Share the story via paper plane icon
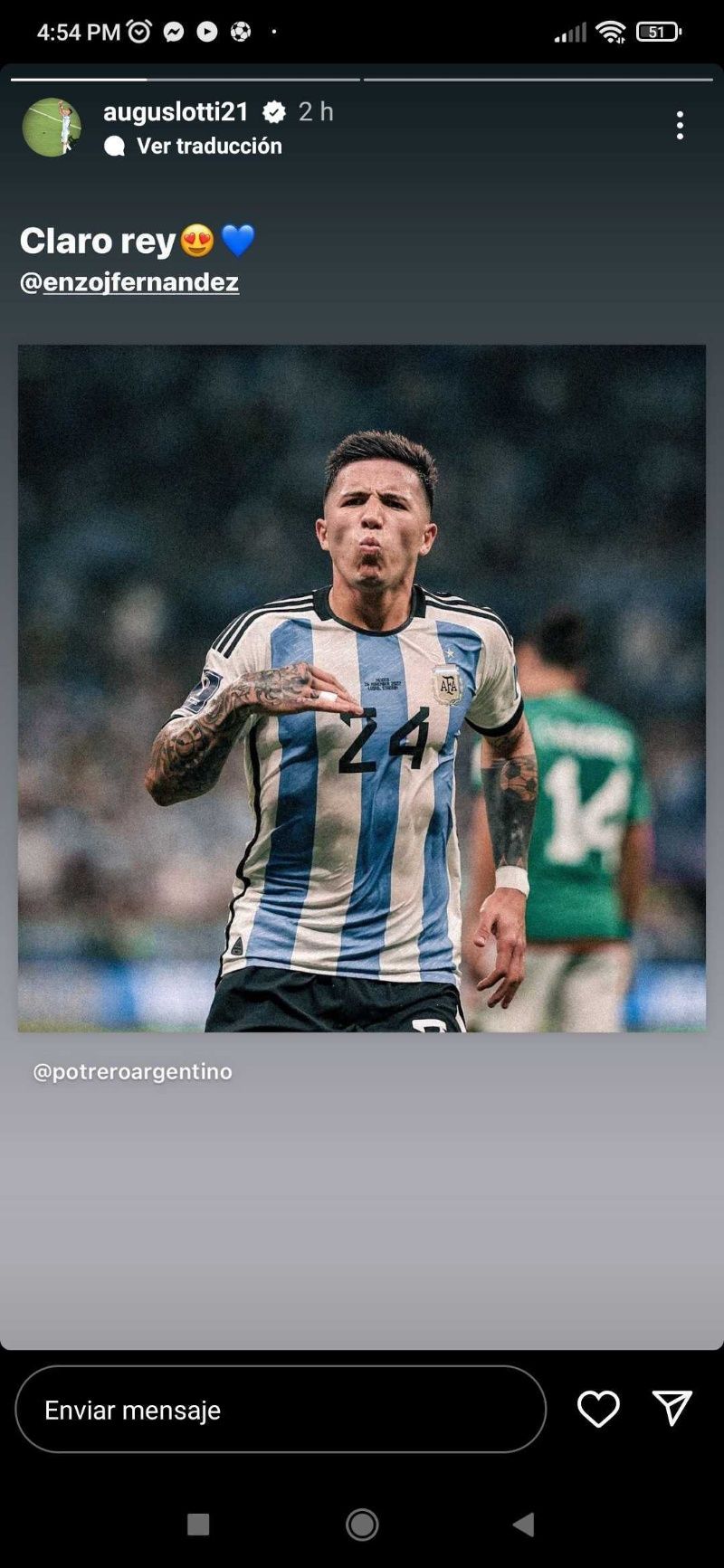Viewport: 724px width, 1568px height. click(x=672, y=1409)
